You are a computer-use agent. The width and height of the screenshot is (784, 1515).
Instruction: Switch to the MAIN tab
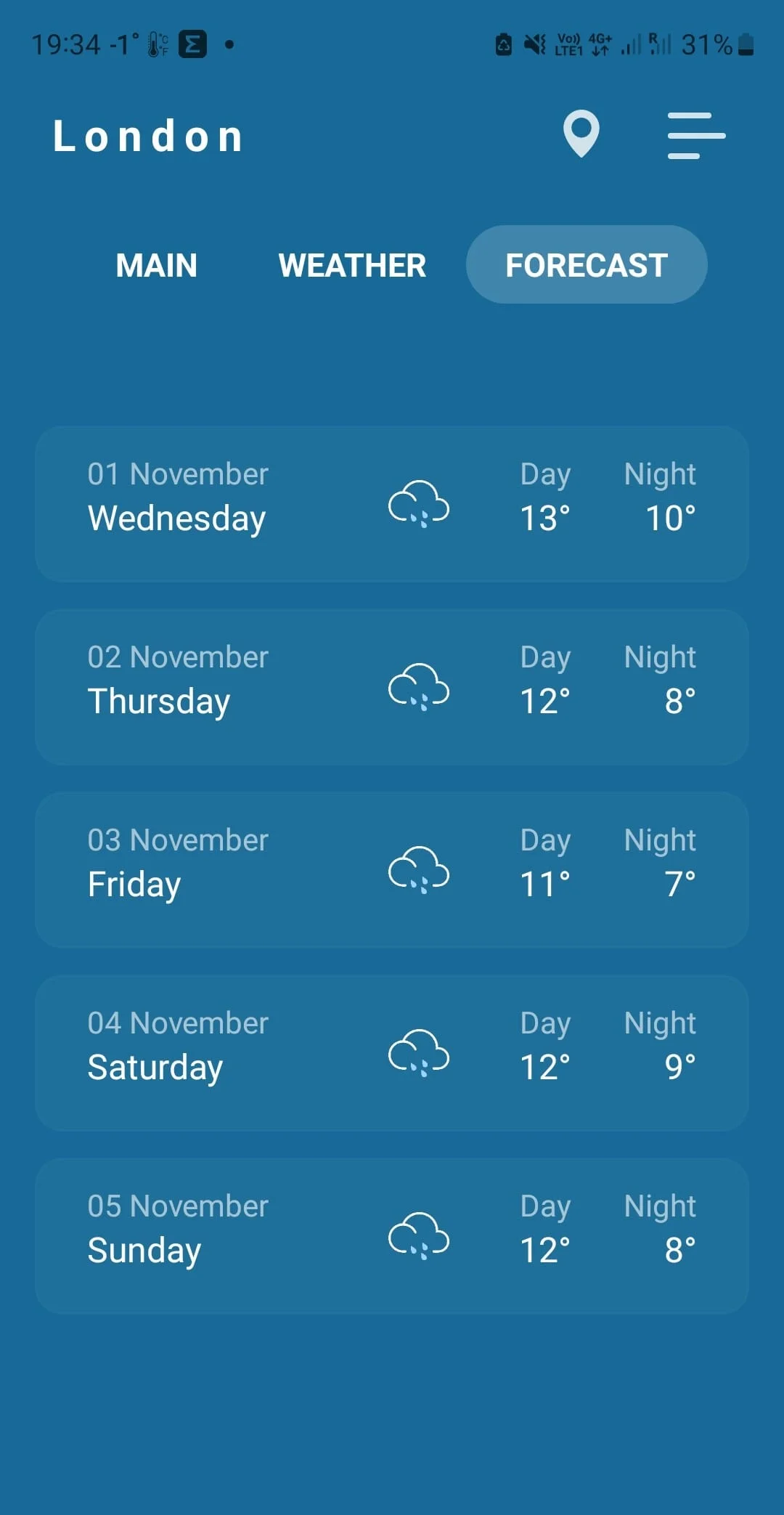click(x=155, y=265)
